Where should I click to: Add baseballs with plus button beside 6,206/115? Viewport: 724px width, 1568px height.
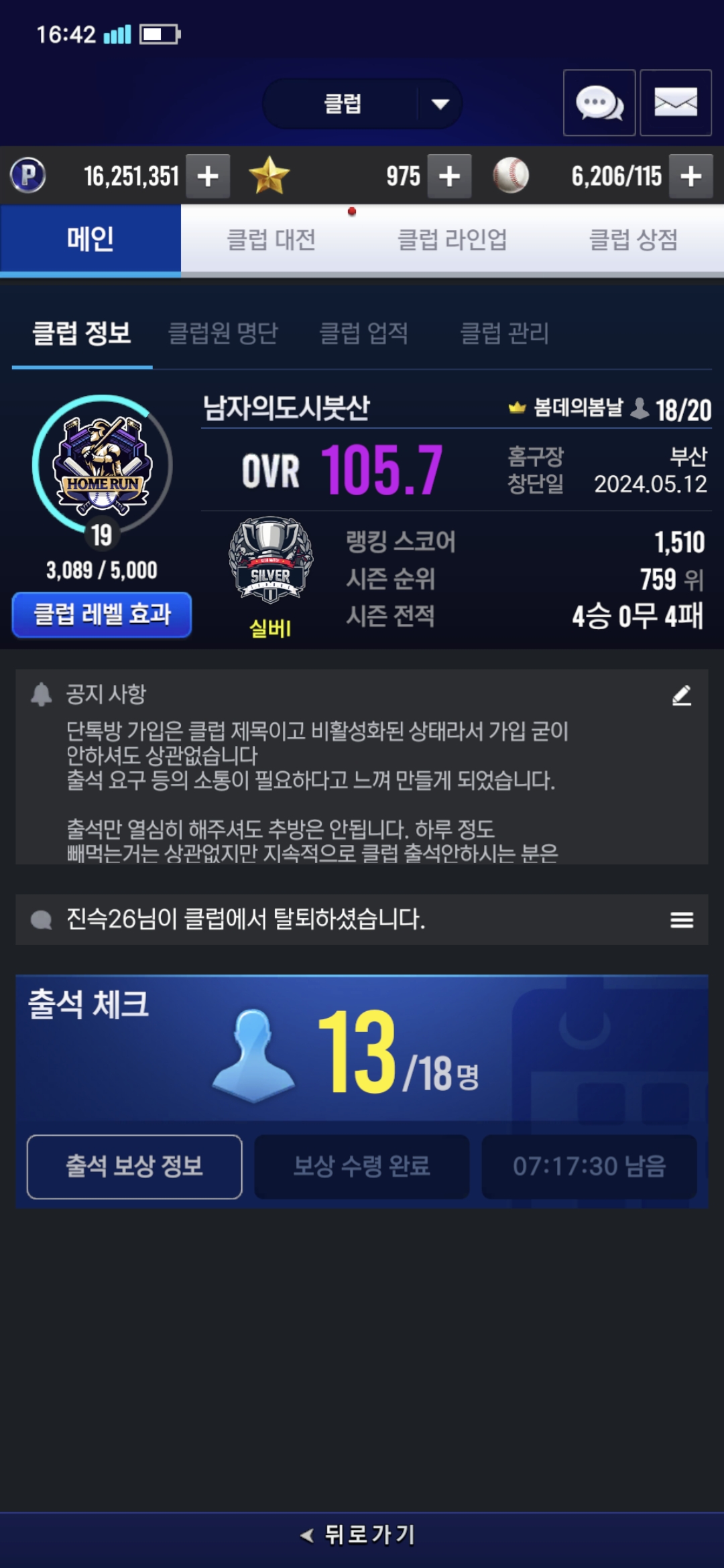click(x=690, y=176)
